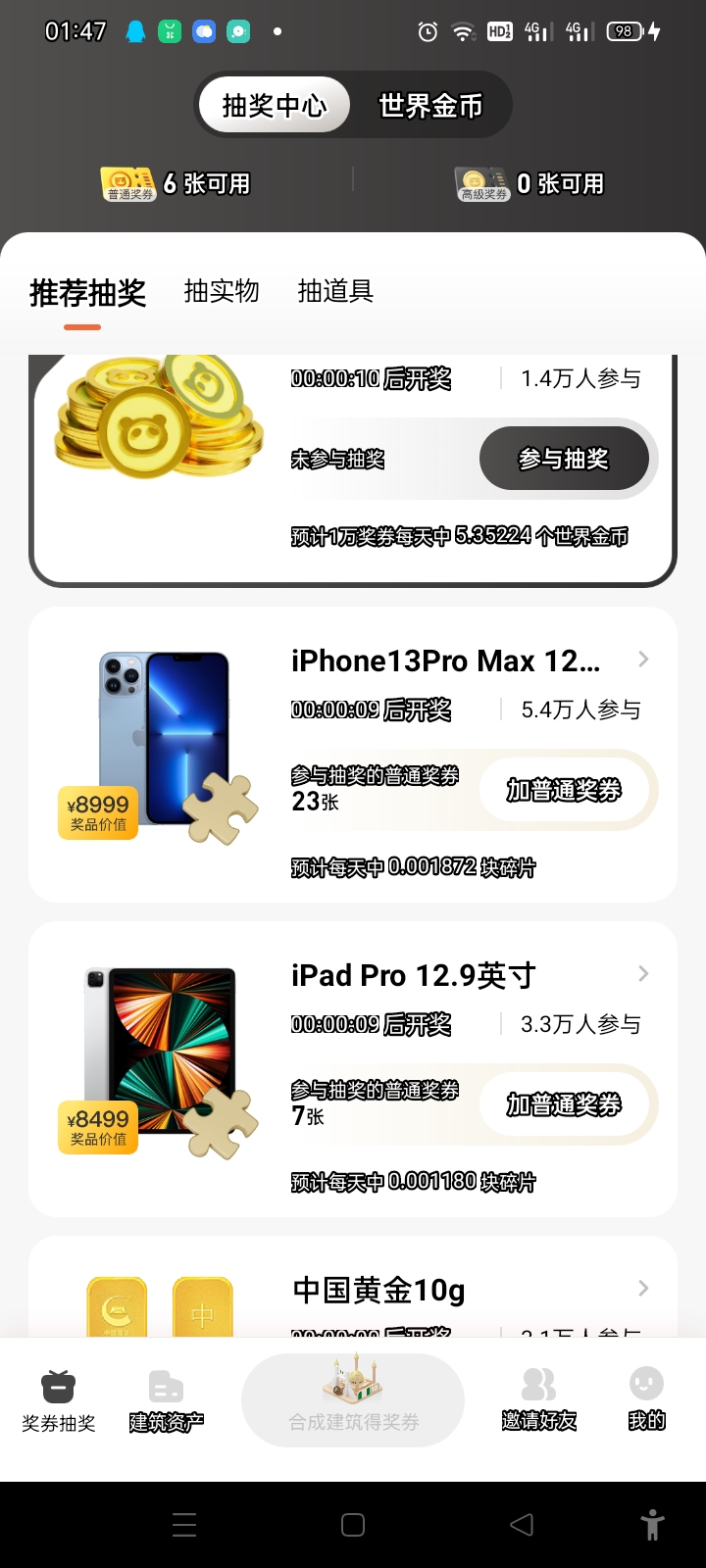This screenshot has height=1568, width=706.
Task: Open the 中国黄金10g lottery card
Action: tap(378, 1291)
